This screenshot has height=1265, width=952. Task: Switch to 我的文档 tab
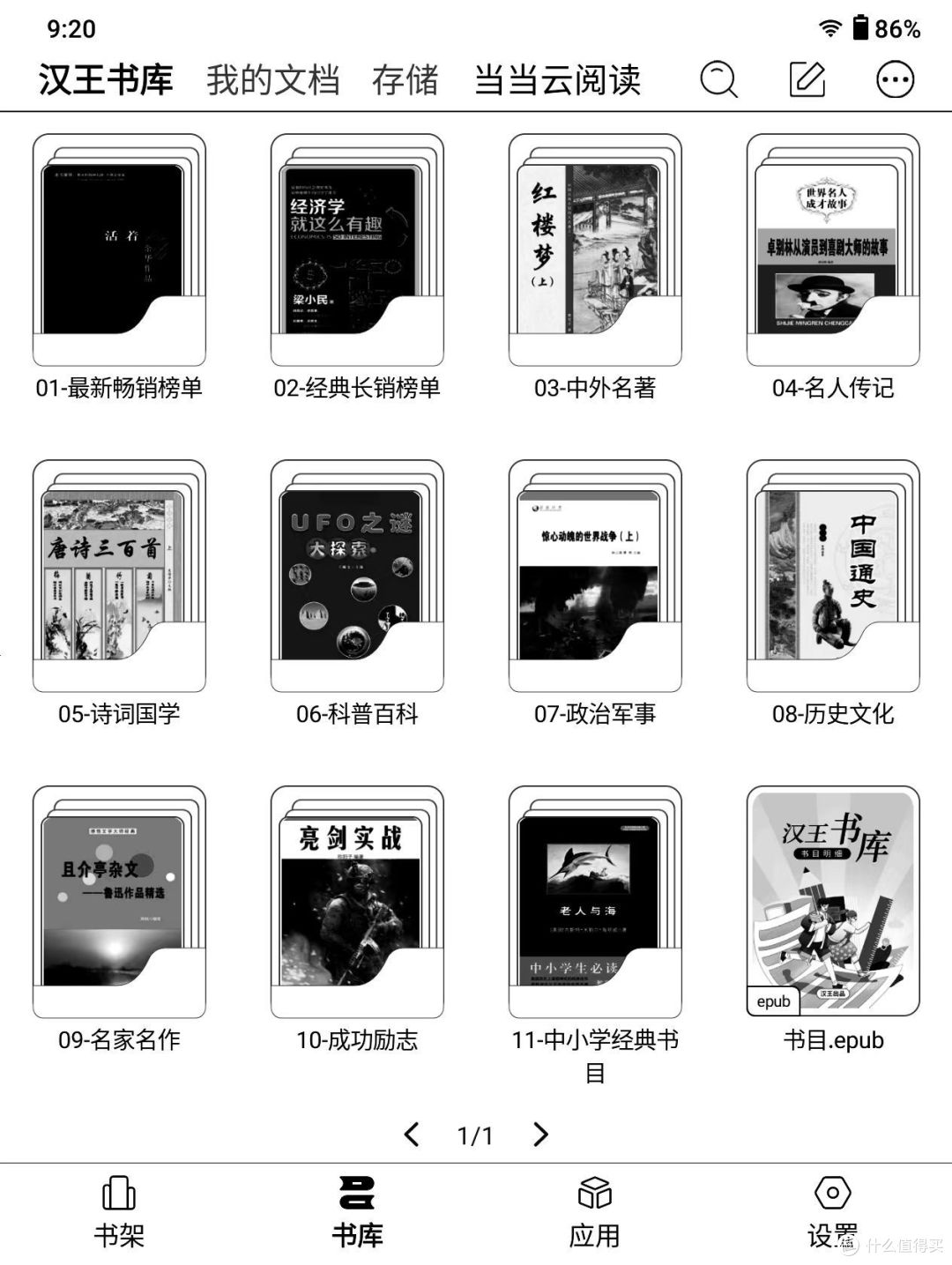[272, 80]
